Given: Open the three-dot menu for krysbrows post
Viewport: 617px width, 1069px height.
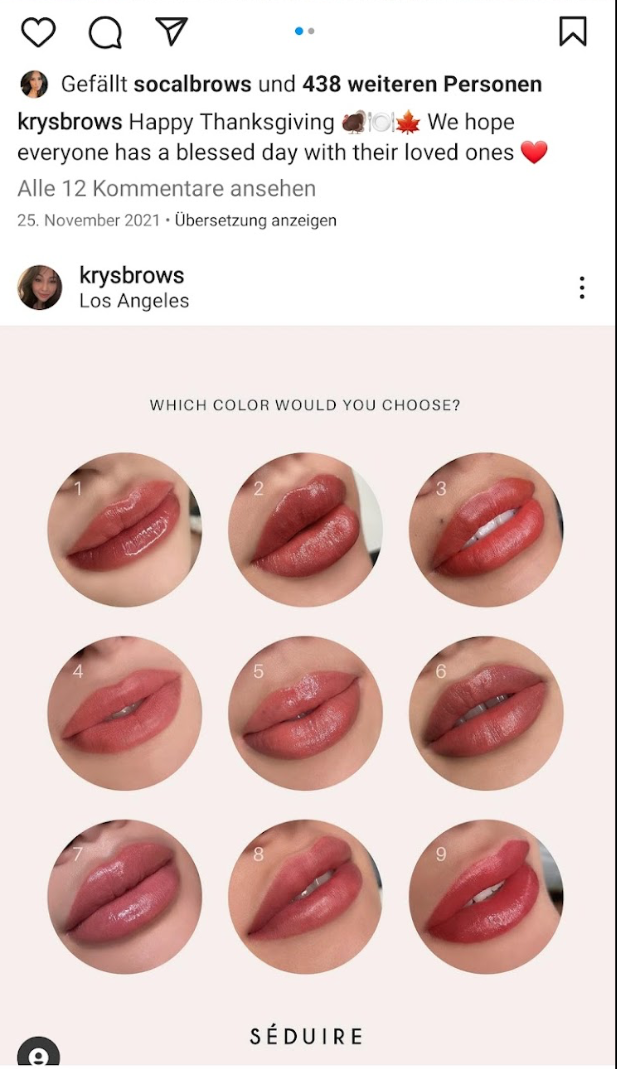Looking at the screenshot, I should click(582, 288).
